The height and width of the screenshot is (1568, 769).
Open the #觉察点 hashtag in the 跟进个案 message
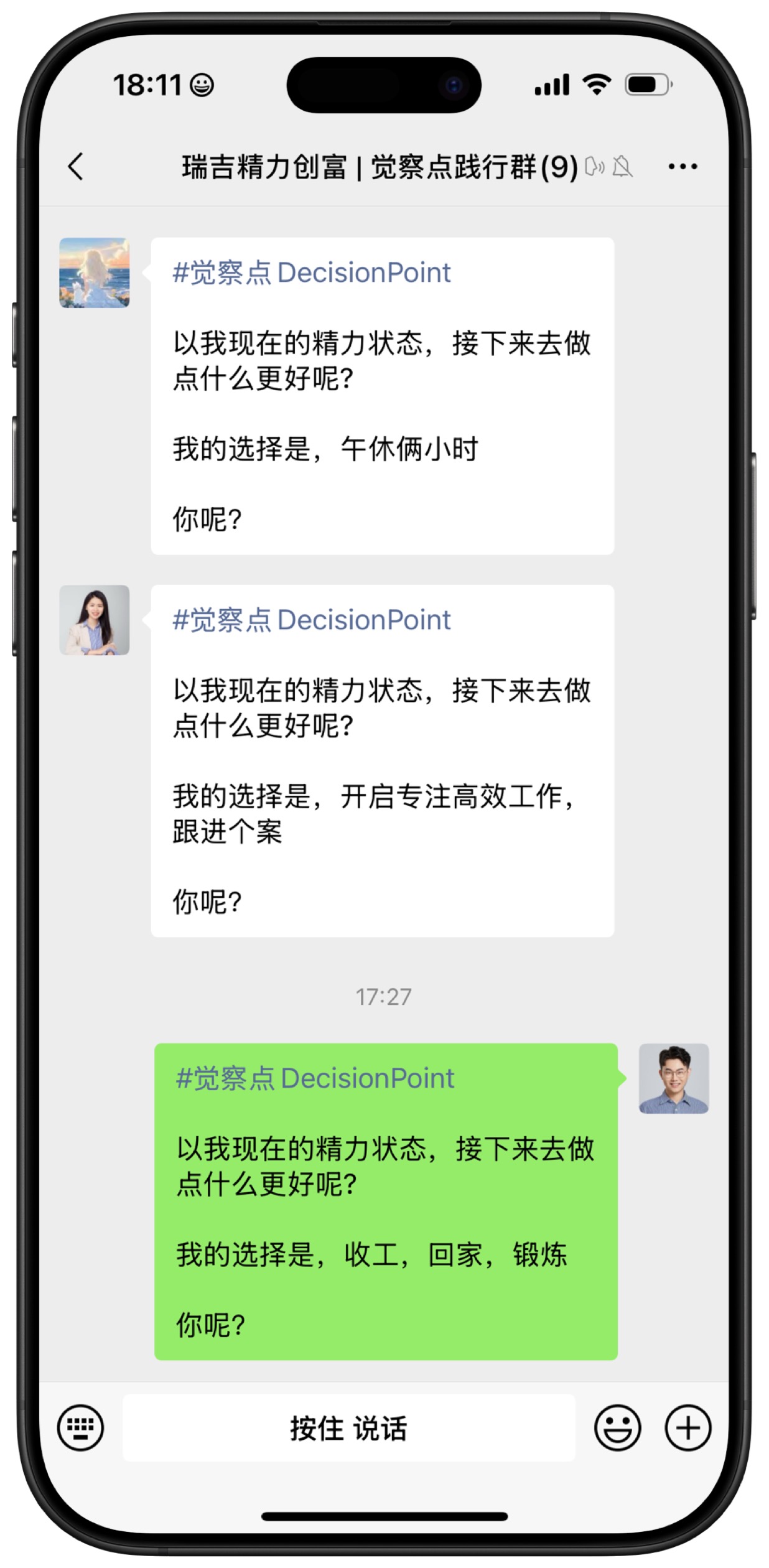[222, 620]
